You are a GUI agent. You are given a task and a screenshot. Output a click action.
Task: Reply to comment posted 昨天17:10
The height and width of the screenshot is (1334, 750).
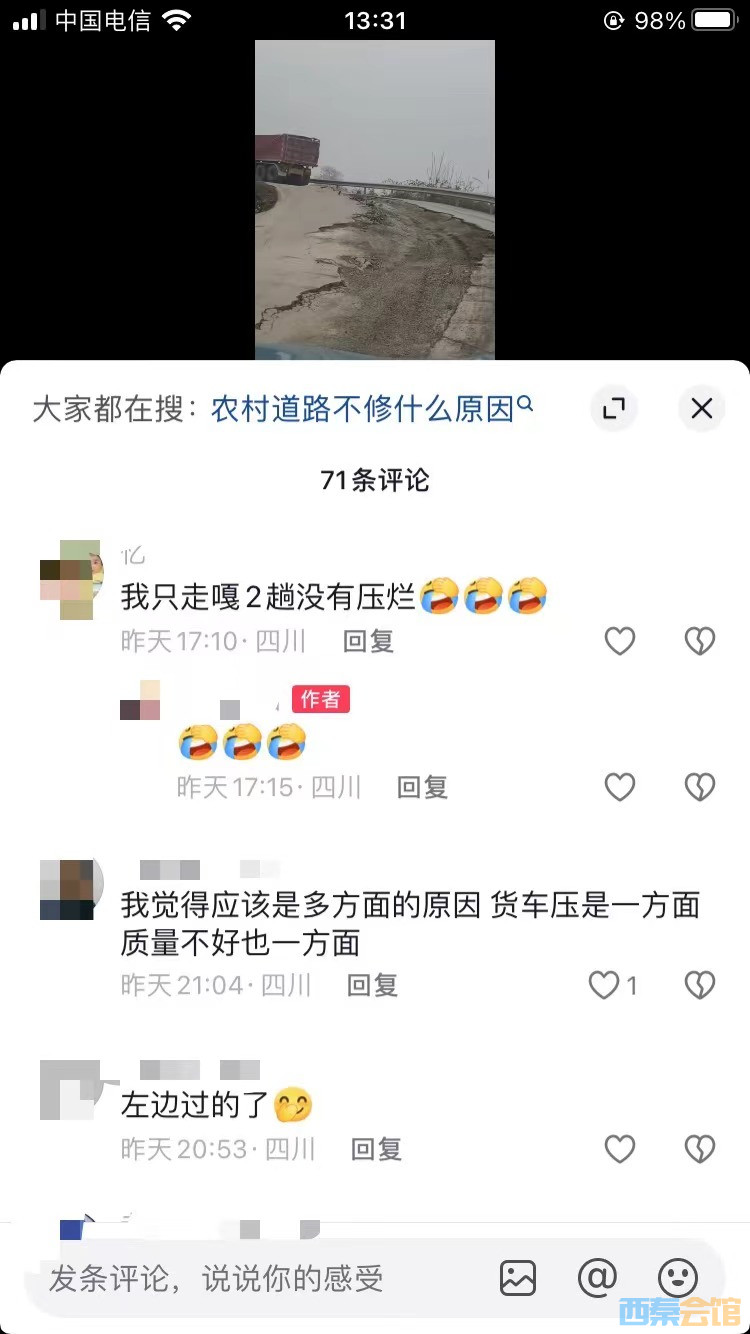[368, 641]
